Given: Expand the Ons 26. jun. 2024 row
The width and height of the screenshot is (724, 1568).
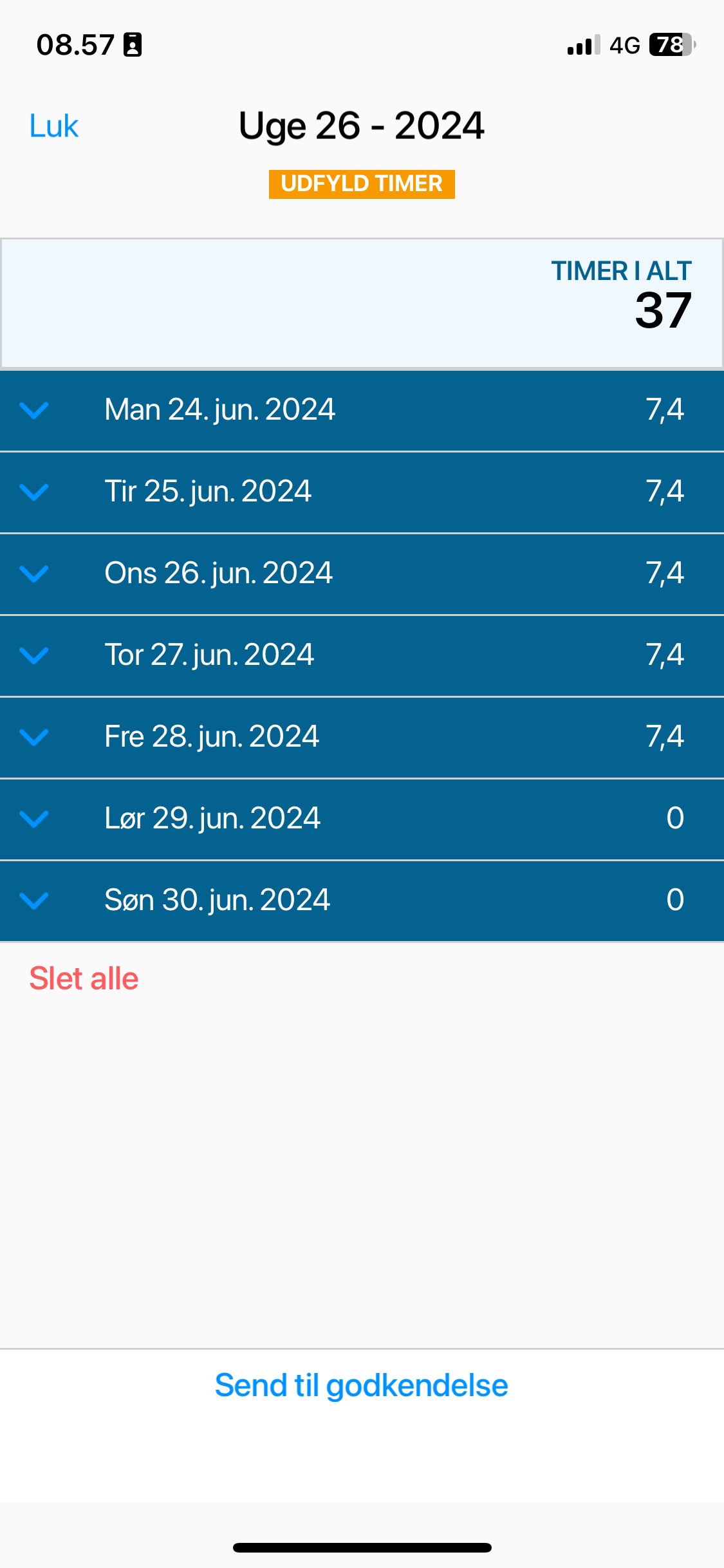Looking at the screenshot, I should (362, 574).
